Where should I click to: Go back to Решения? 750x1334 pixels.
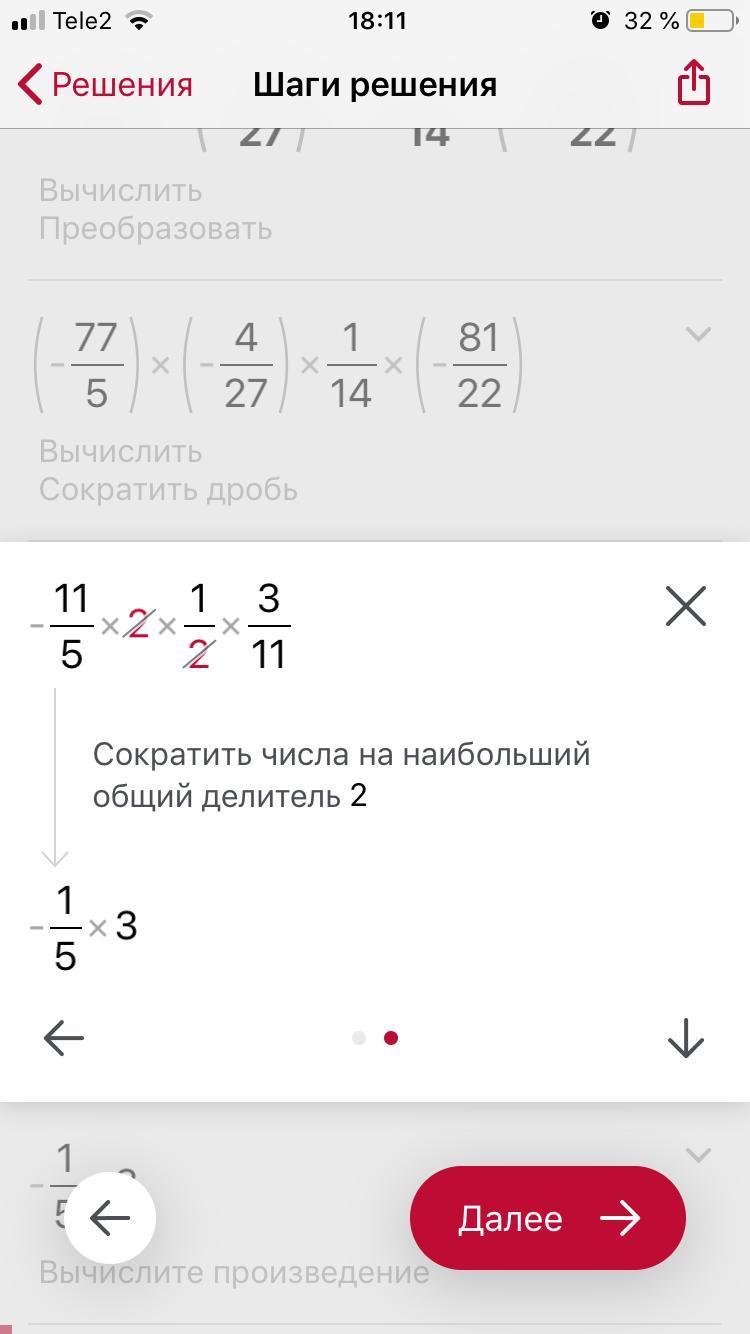tap(105, 85)
